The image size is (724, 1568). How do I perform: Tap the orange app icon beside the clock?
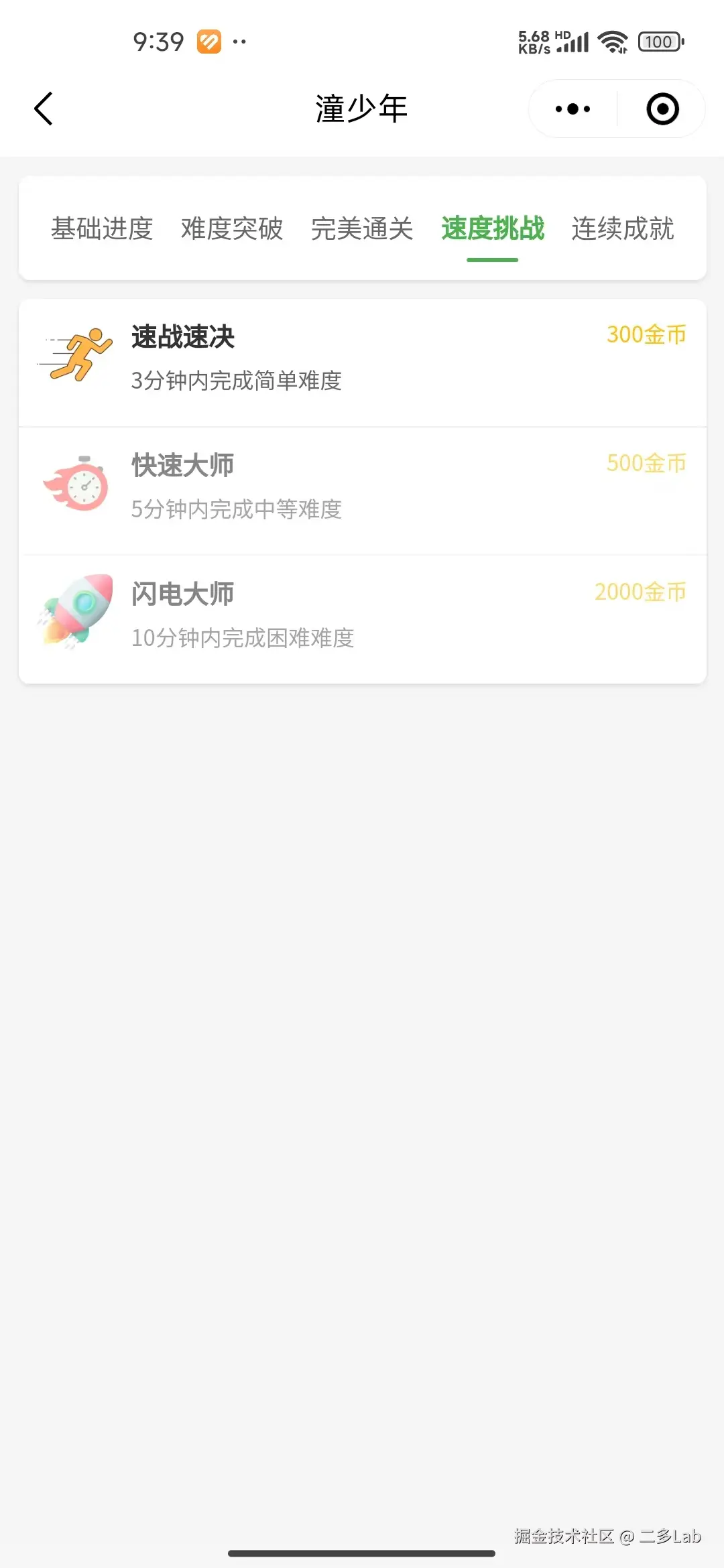point(208,42)
